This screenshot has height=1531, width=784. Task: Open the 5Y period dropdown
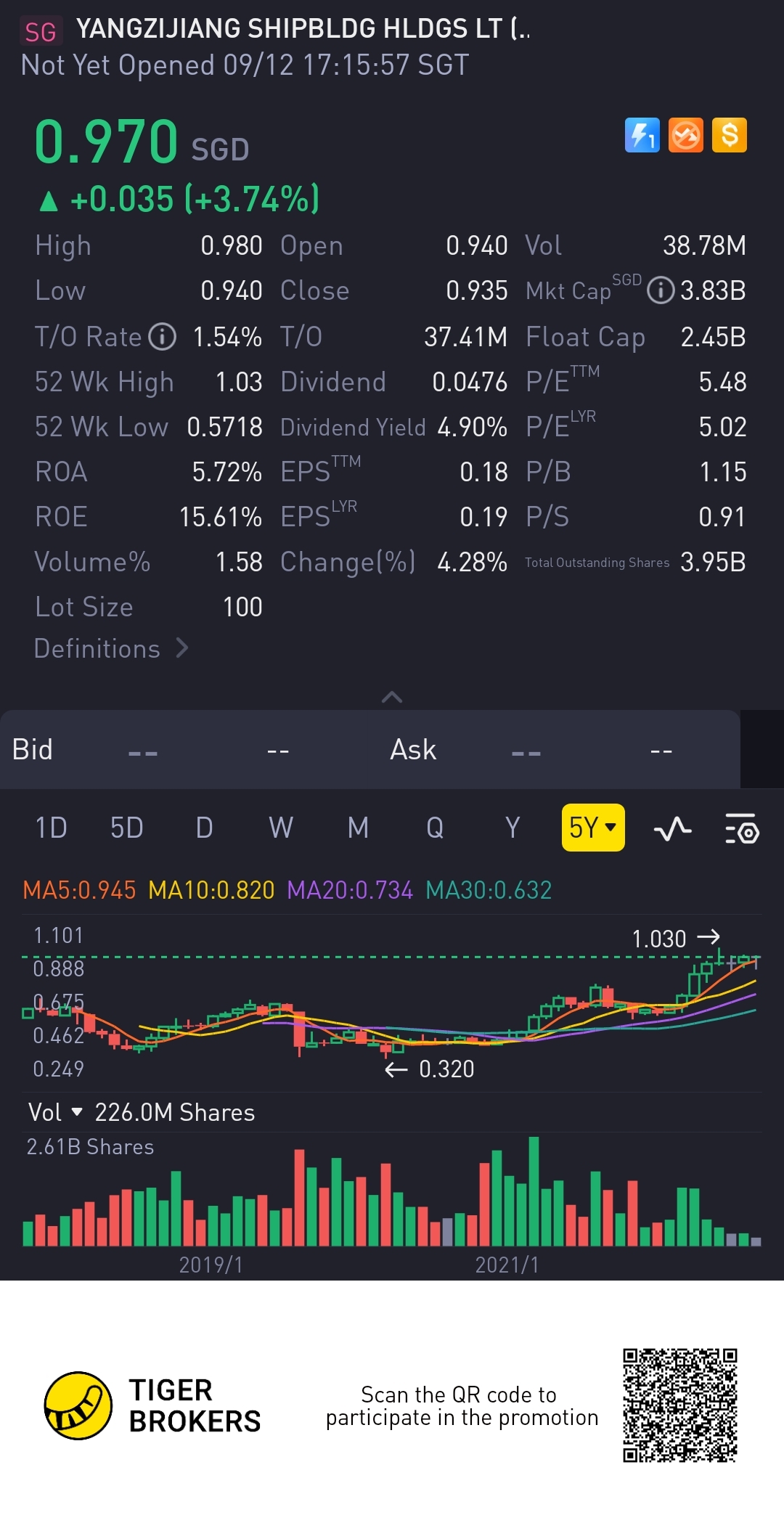(x=592, y=828)
